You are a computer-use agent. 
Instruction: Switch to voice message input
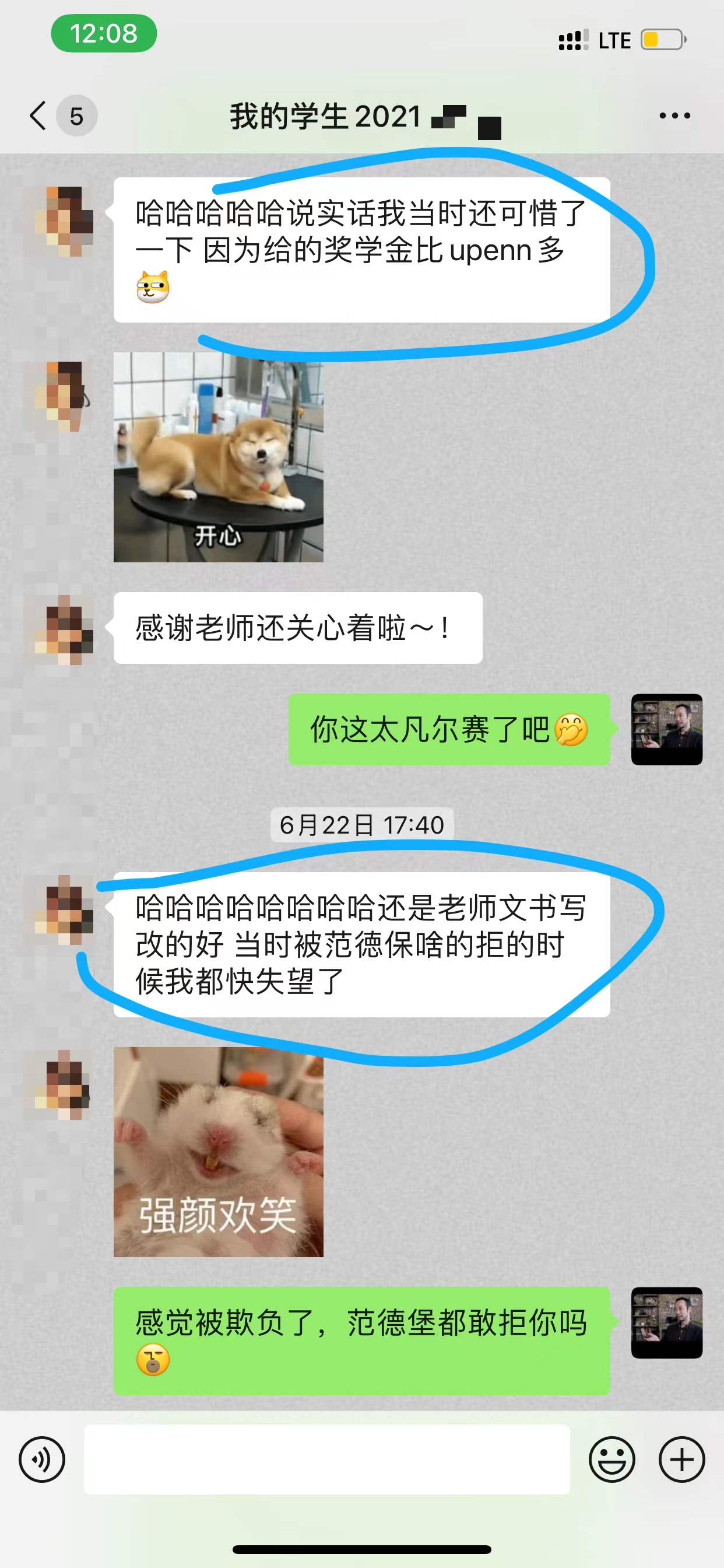click(x=41, y=1459)
